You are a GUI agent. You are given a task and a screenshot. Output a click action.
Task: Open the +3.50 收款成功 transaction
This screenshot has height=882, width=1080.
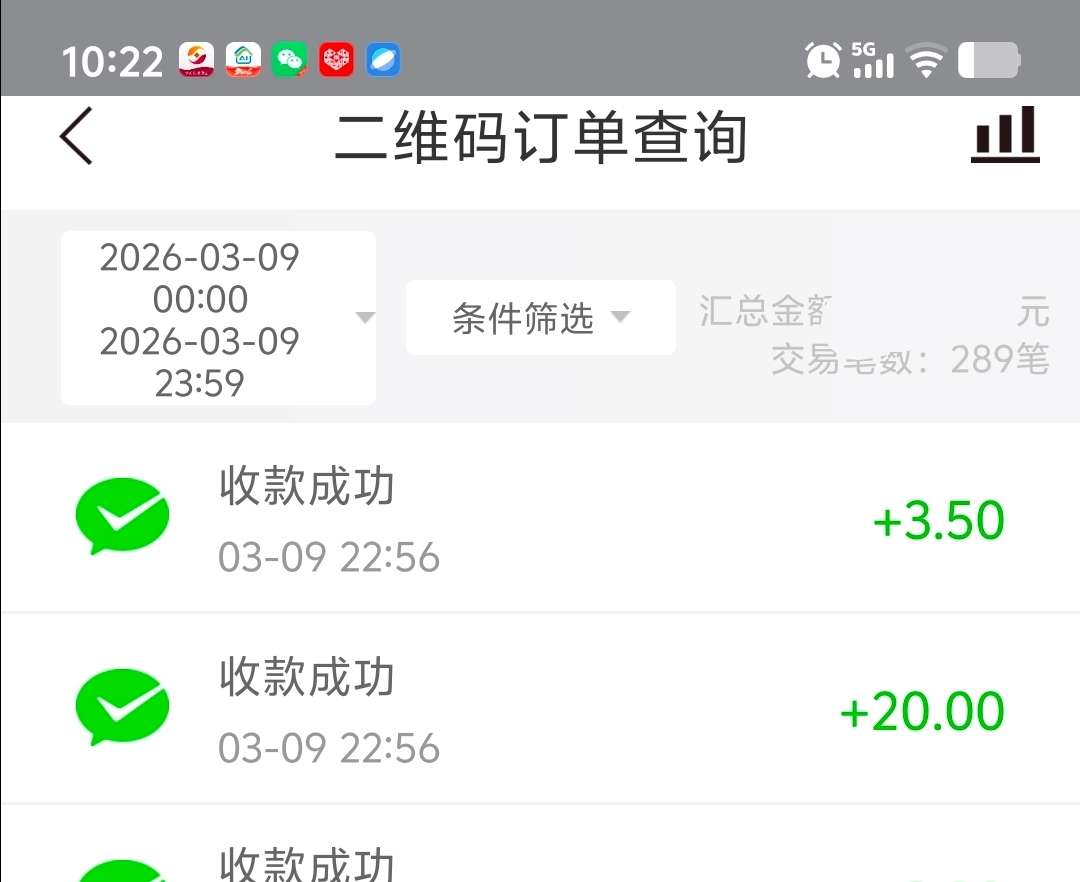[540, 518]
